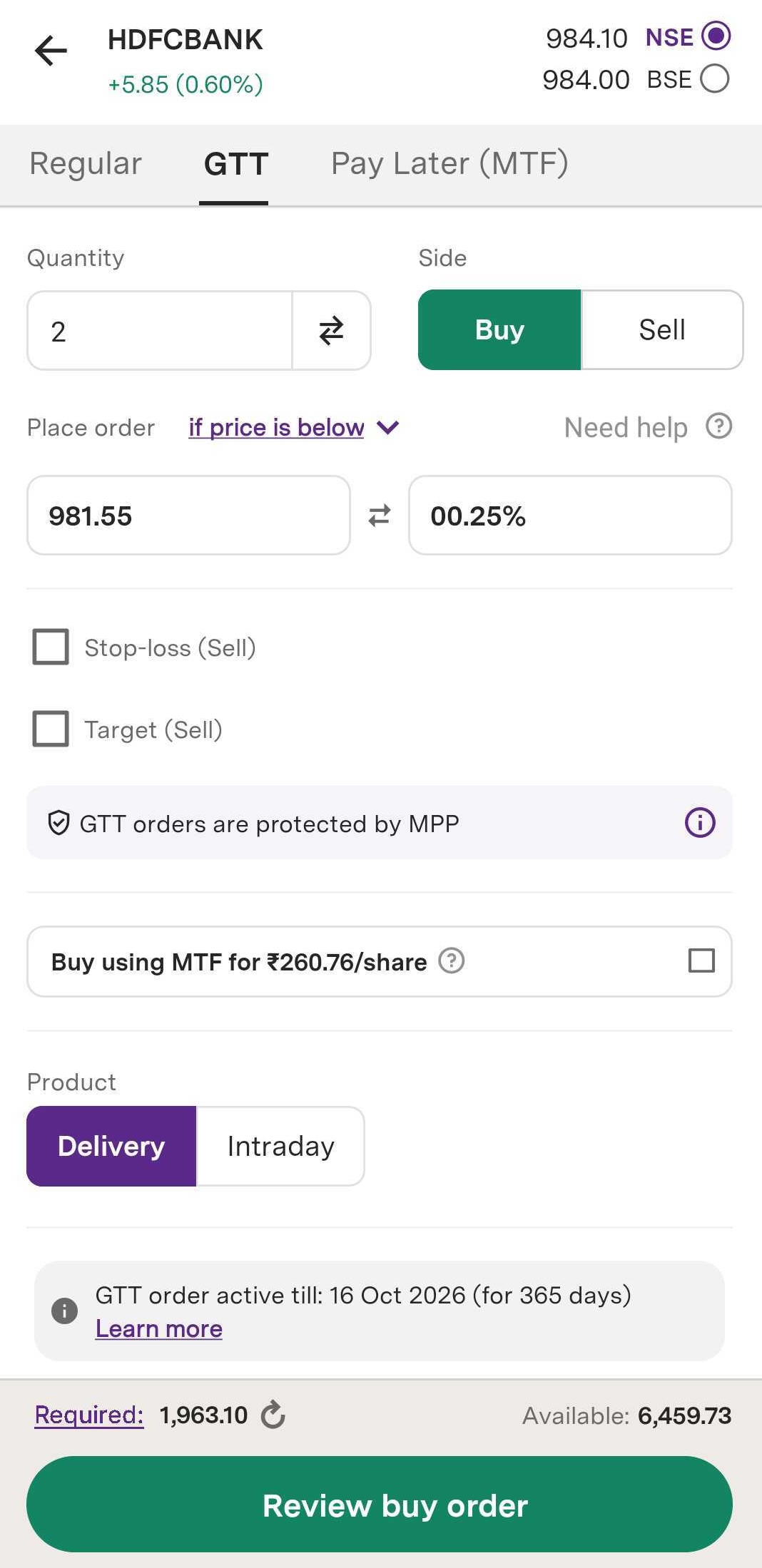Select the BSE exchange option

pos(714,79)
